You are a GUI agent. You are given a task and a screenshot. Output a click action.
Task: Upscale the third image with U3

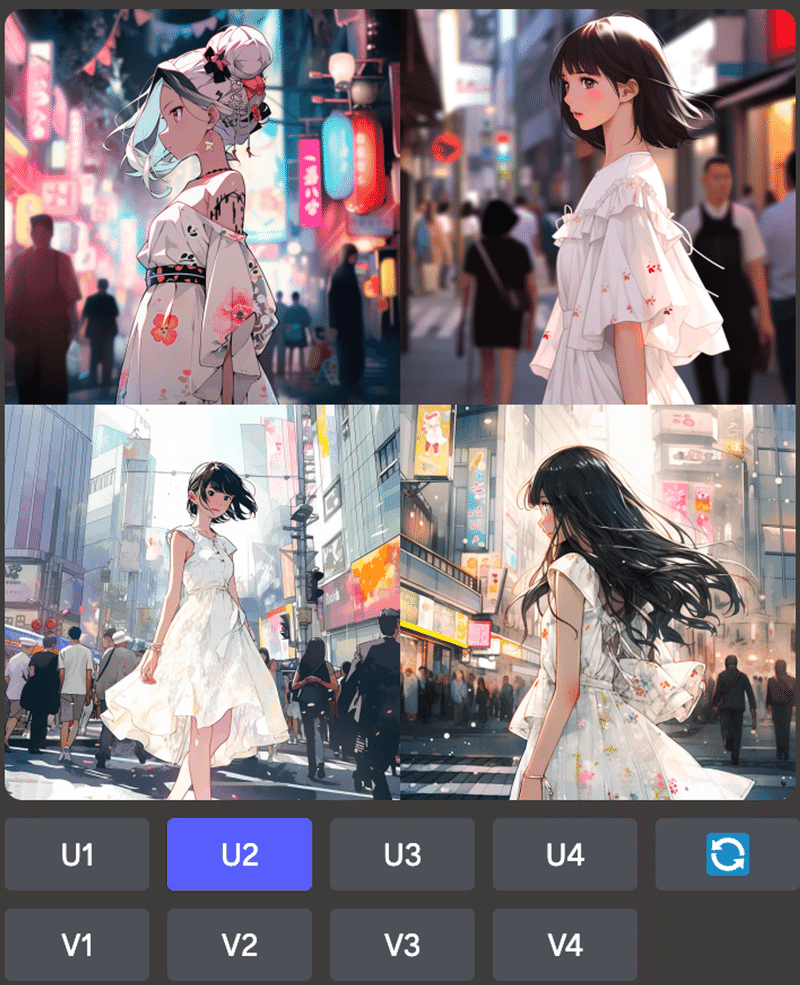pyautogui.click(x=402, y=854)
